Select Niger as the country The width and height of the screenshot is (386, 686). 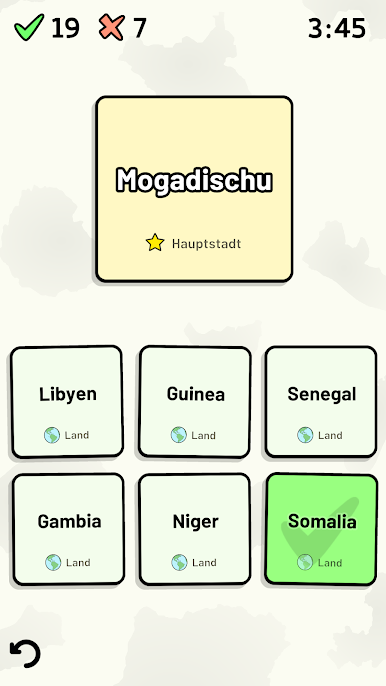tap(195, 529)
